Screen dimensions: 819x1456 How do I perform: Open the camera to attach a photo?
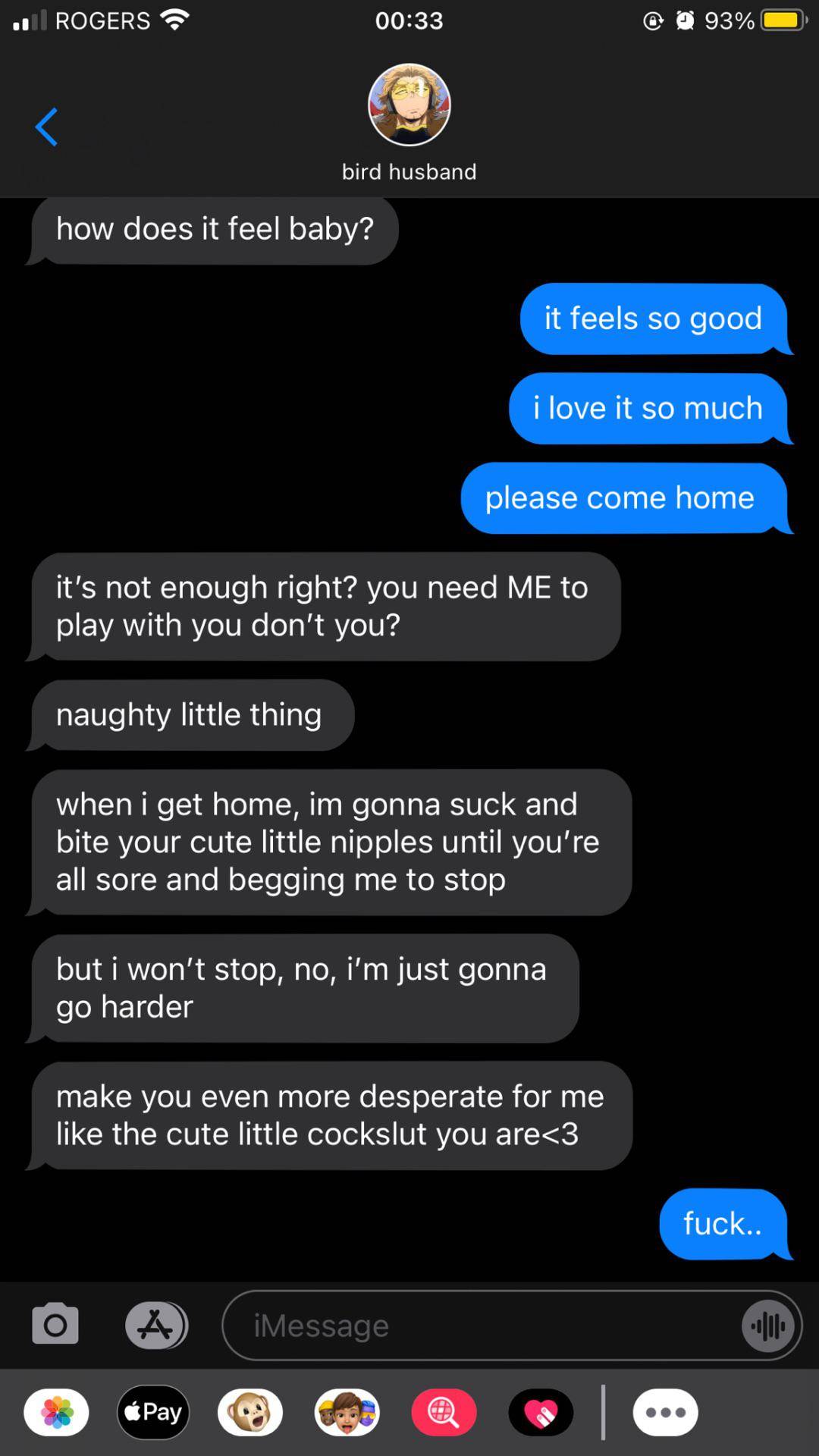(55, 1325)
